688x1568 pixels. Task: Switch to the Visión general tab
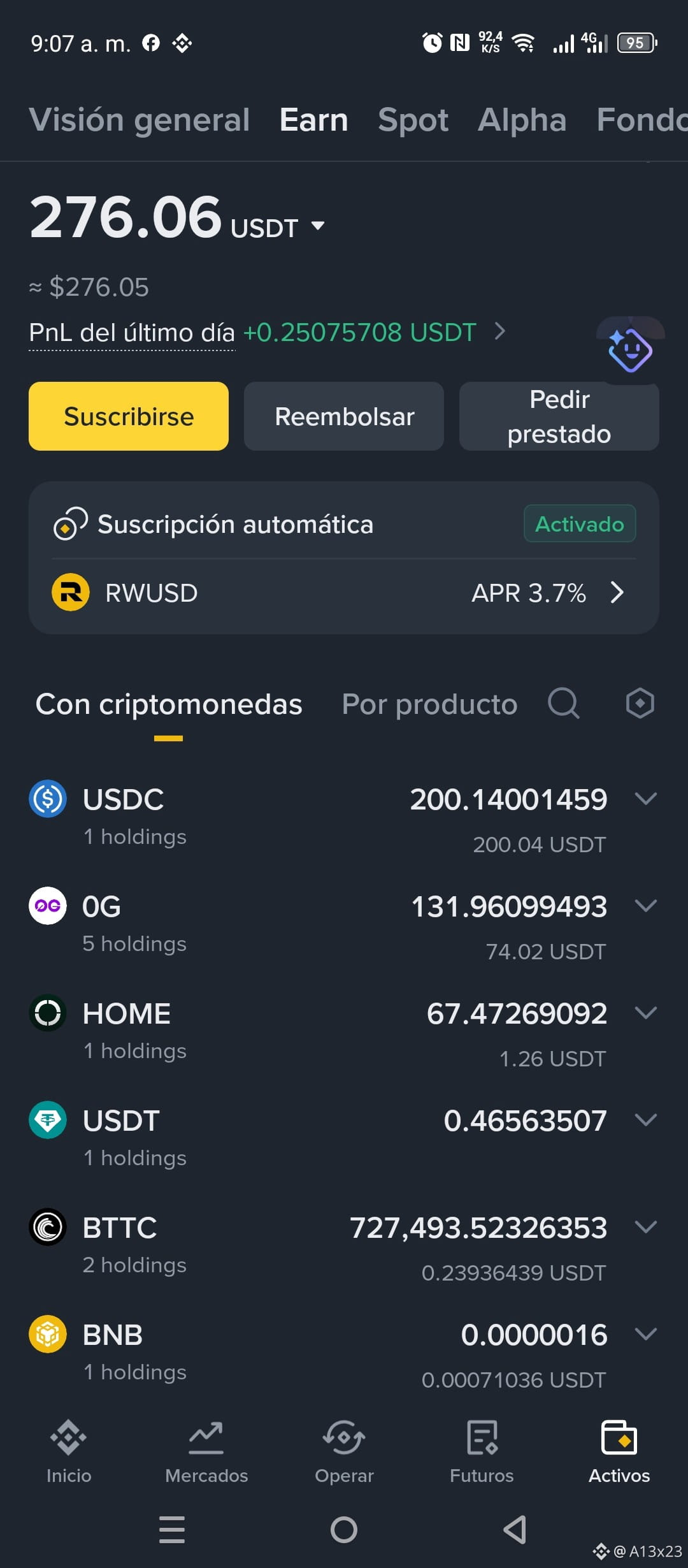tap(140, 120)
